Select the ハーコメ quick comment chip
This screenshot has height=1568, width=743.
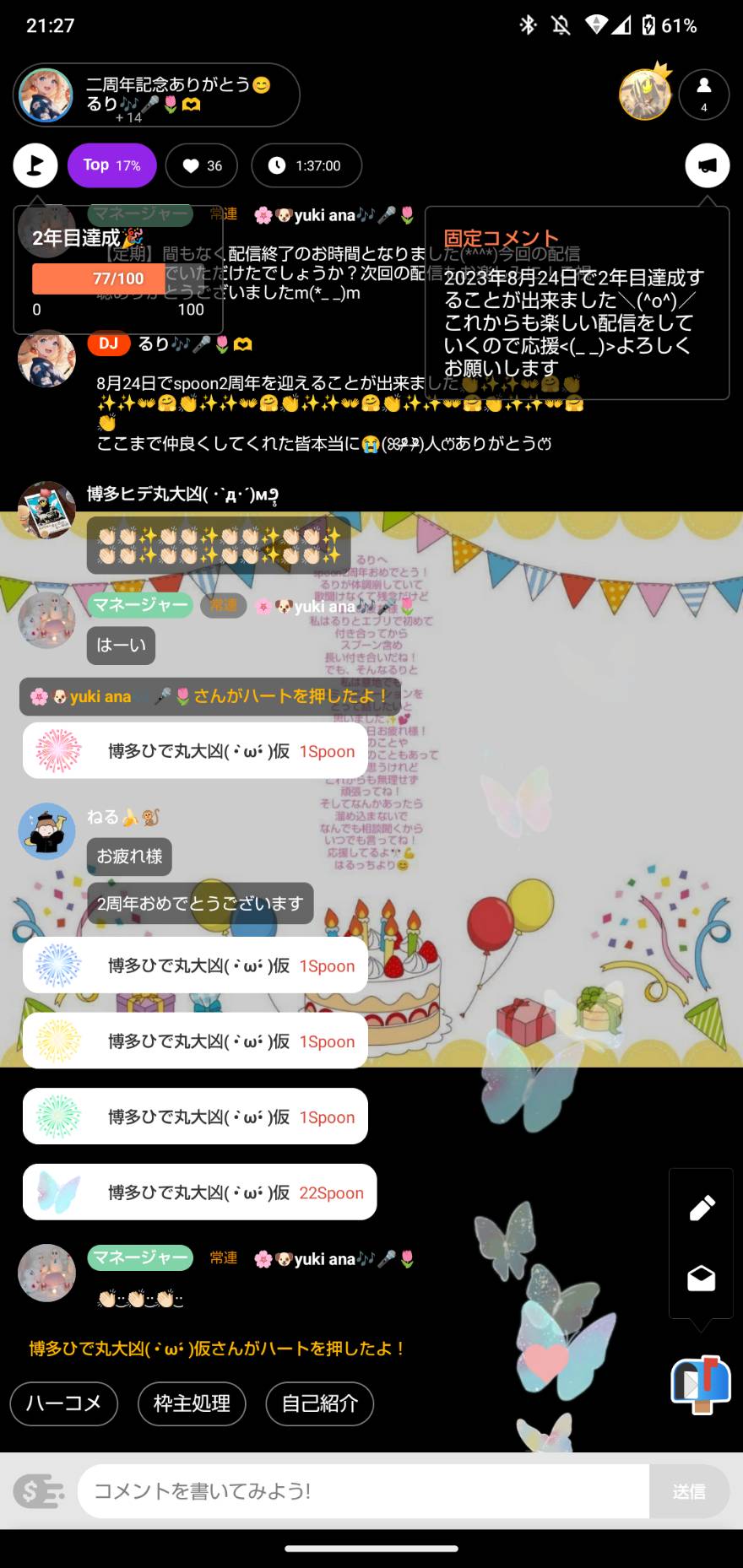pos(64,1403)
